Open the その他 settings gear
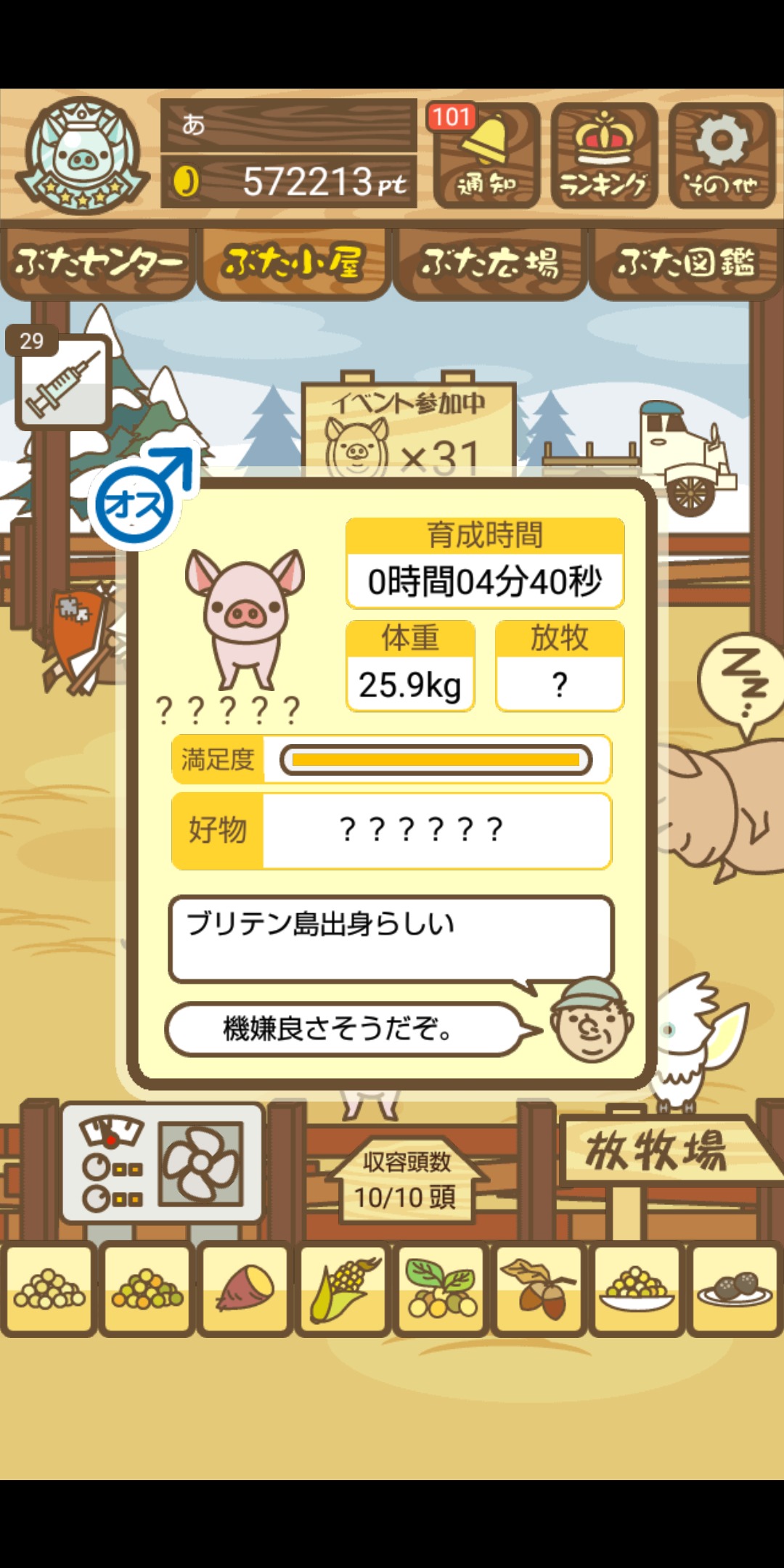 722,155
